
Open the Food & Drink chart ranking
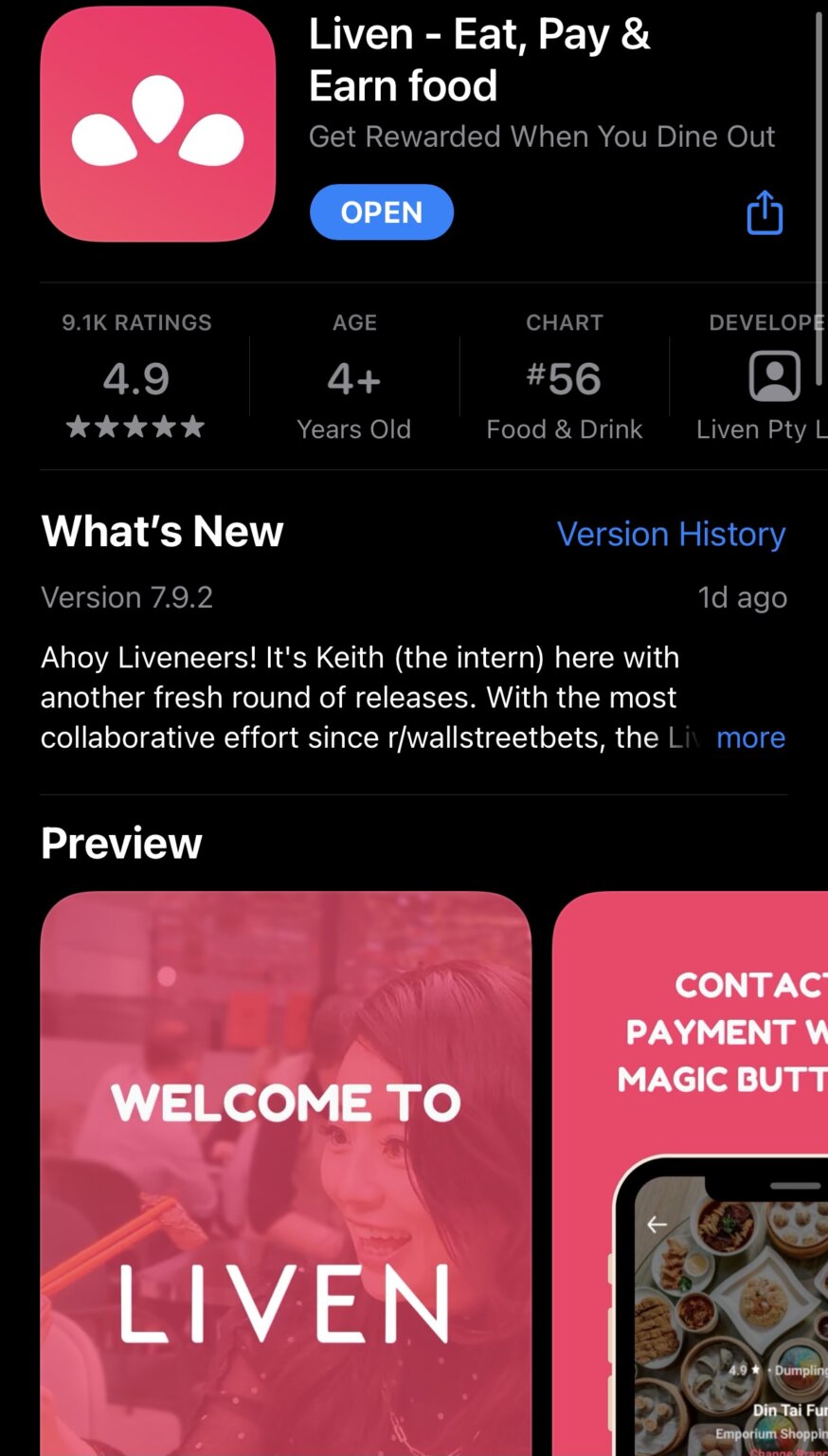(564, 379)
